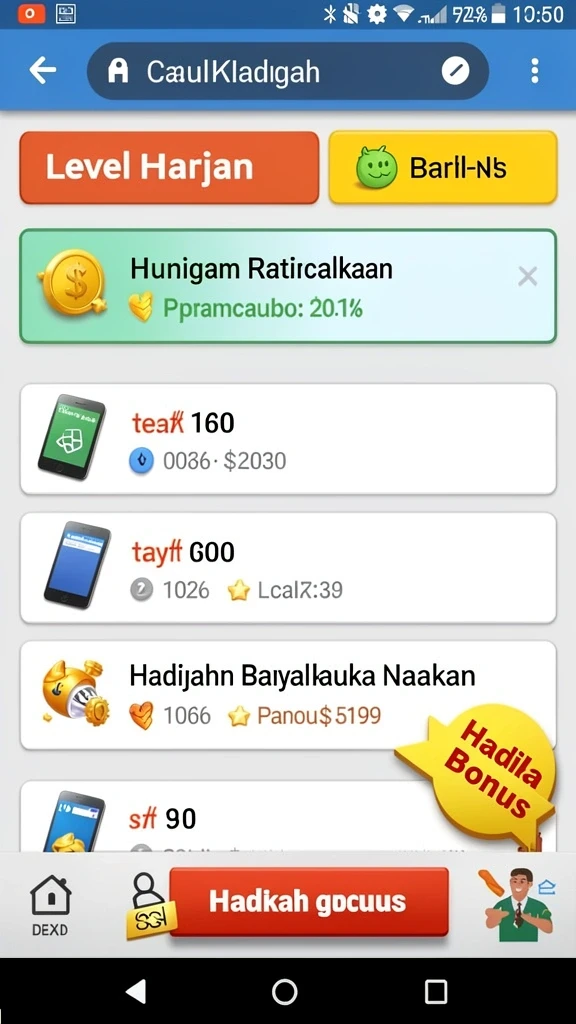Tap the CaulKladıgah address field
The height and width of the screenshot is (1024, 576).
click(287, 71)
